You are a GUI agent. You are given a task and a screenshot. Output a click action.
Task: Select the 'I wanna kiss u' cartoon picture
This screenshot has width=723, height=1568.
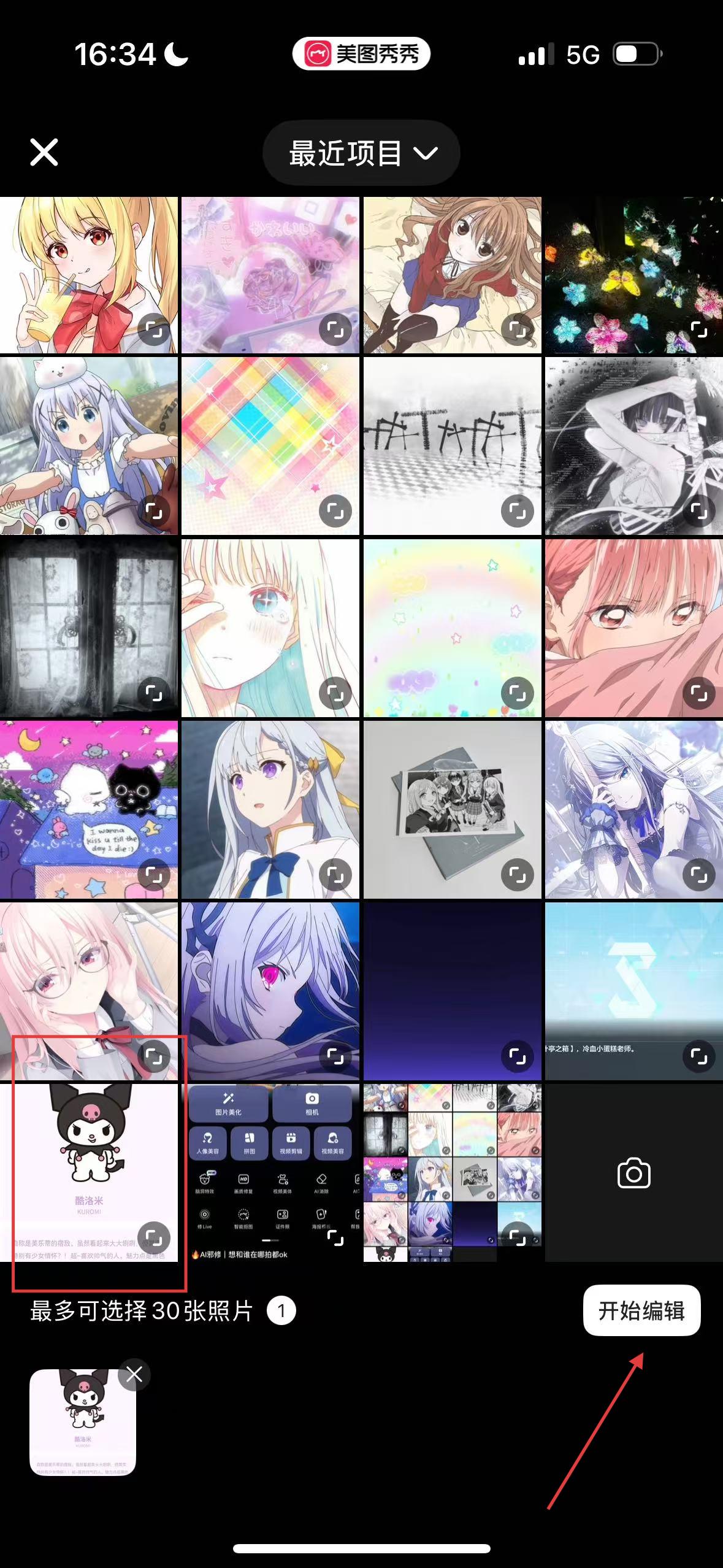tap(80, 804)
